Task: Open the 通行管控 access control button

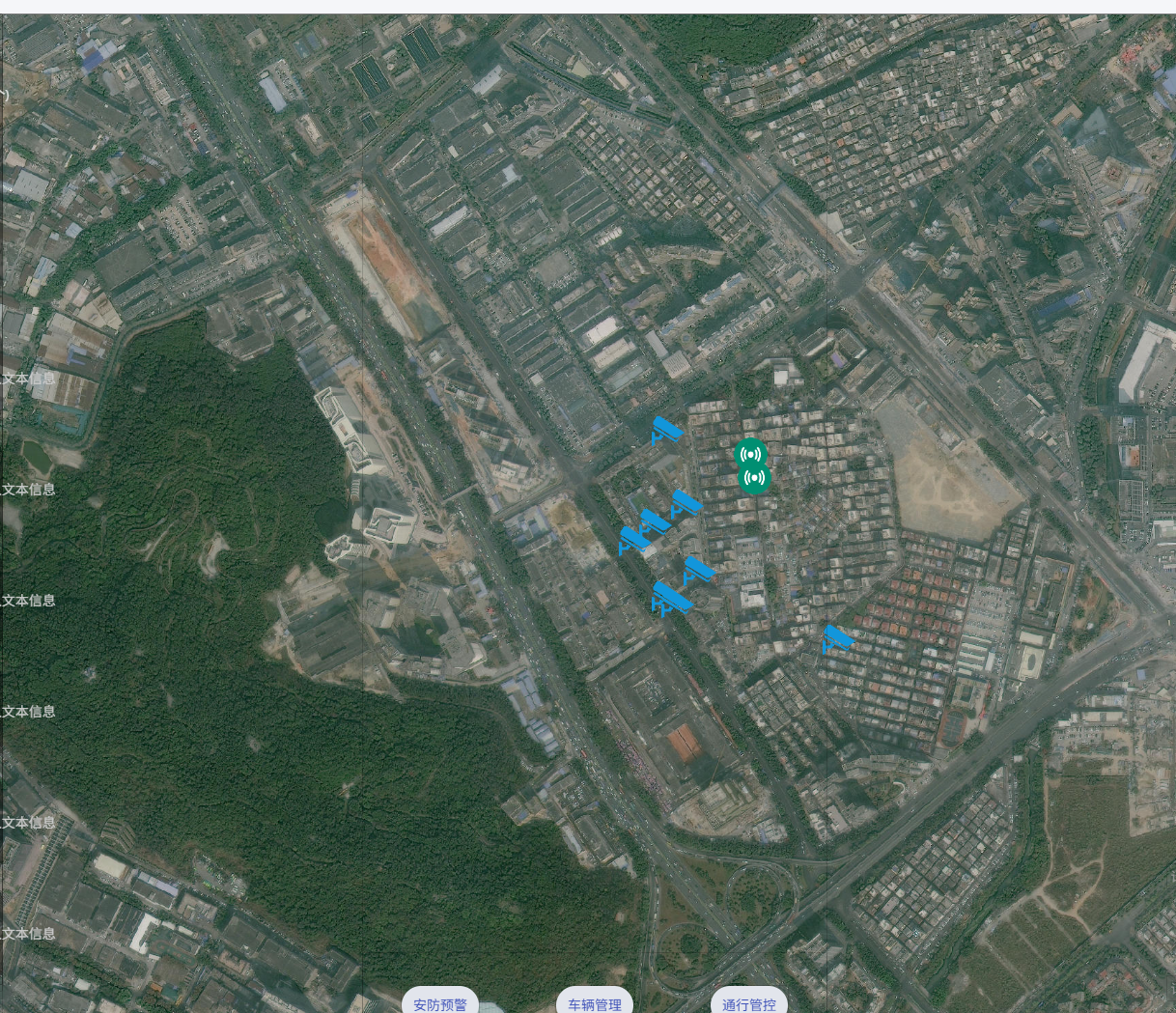Action: [x=749, y=1002]
